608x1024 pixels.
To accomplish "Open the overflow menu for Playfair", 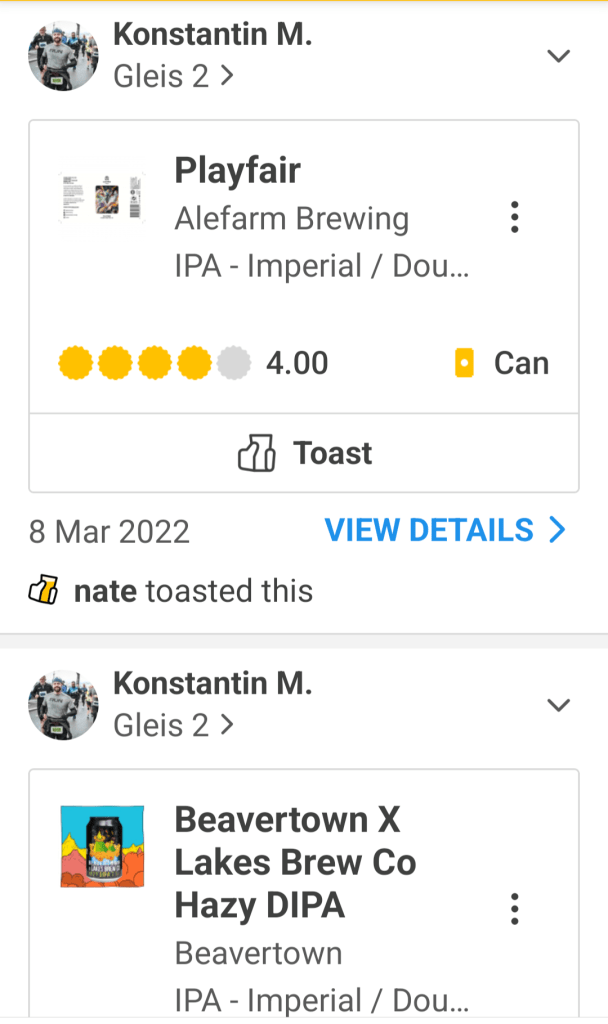I will 514,217.
